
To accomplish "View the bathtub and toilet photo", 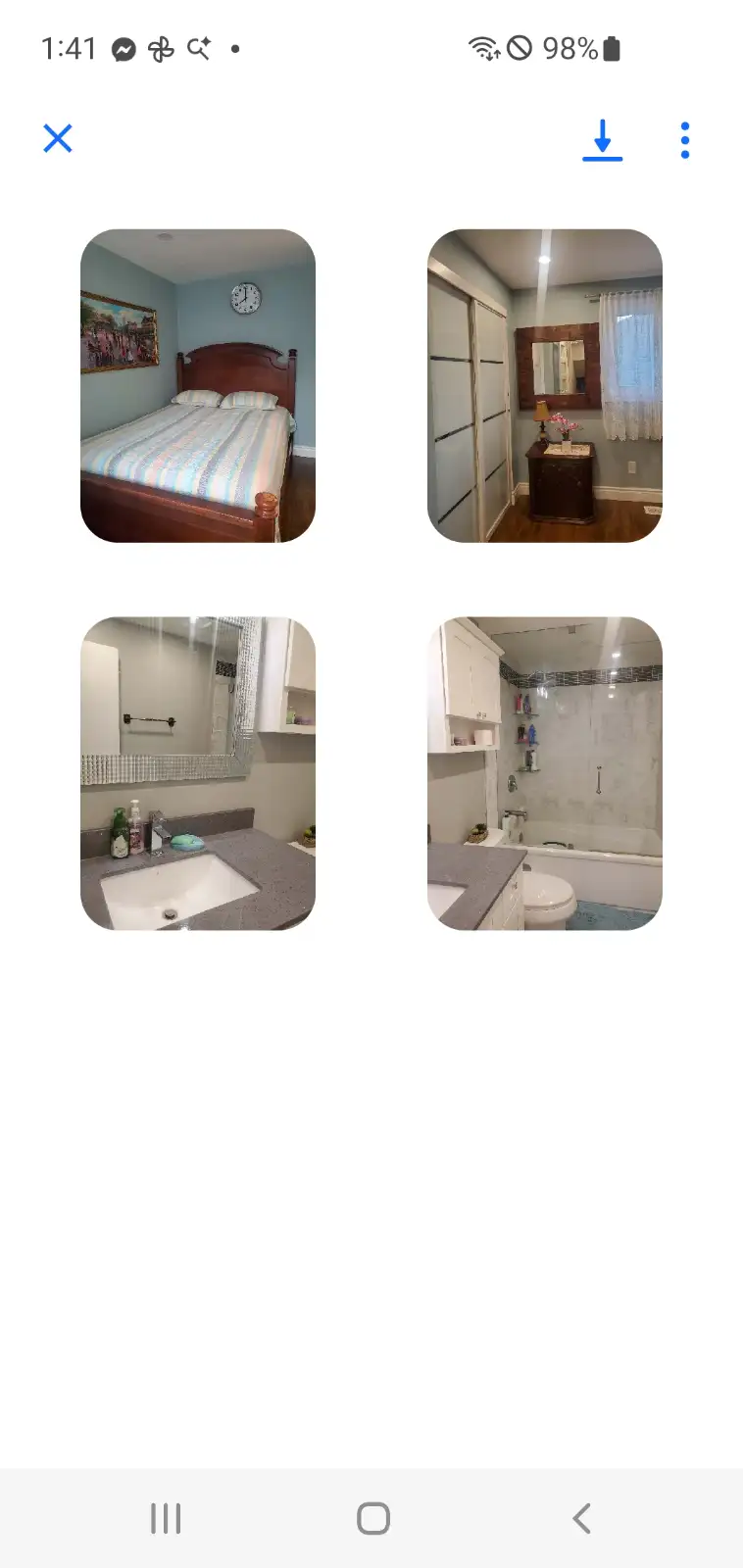I will (545, 773).
